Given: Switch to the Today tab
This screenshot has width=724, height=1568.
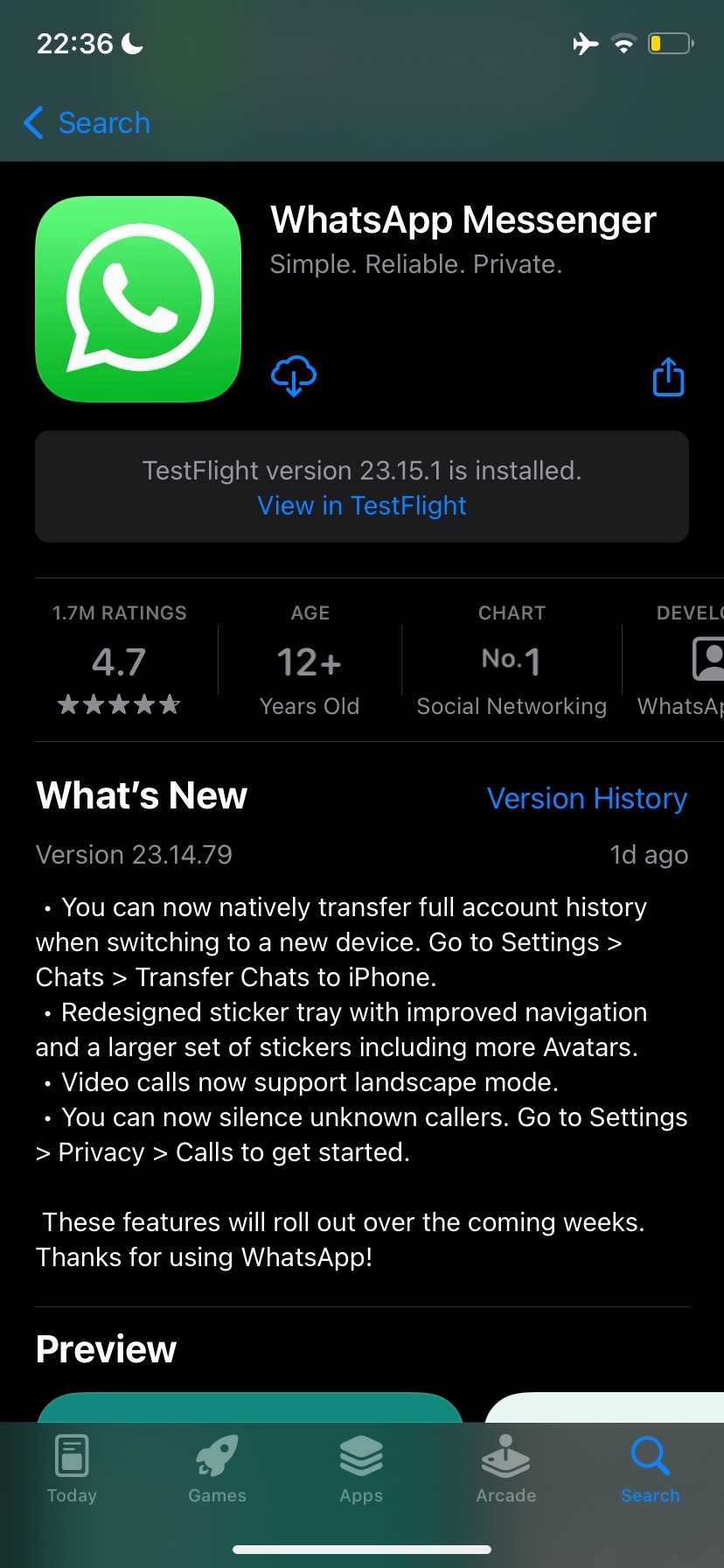Looking at the screenshot, I should click(72, 1468).
